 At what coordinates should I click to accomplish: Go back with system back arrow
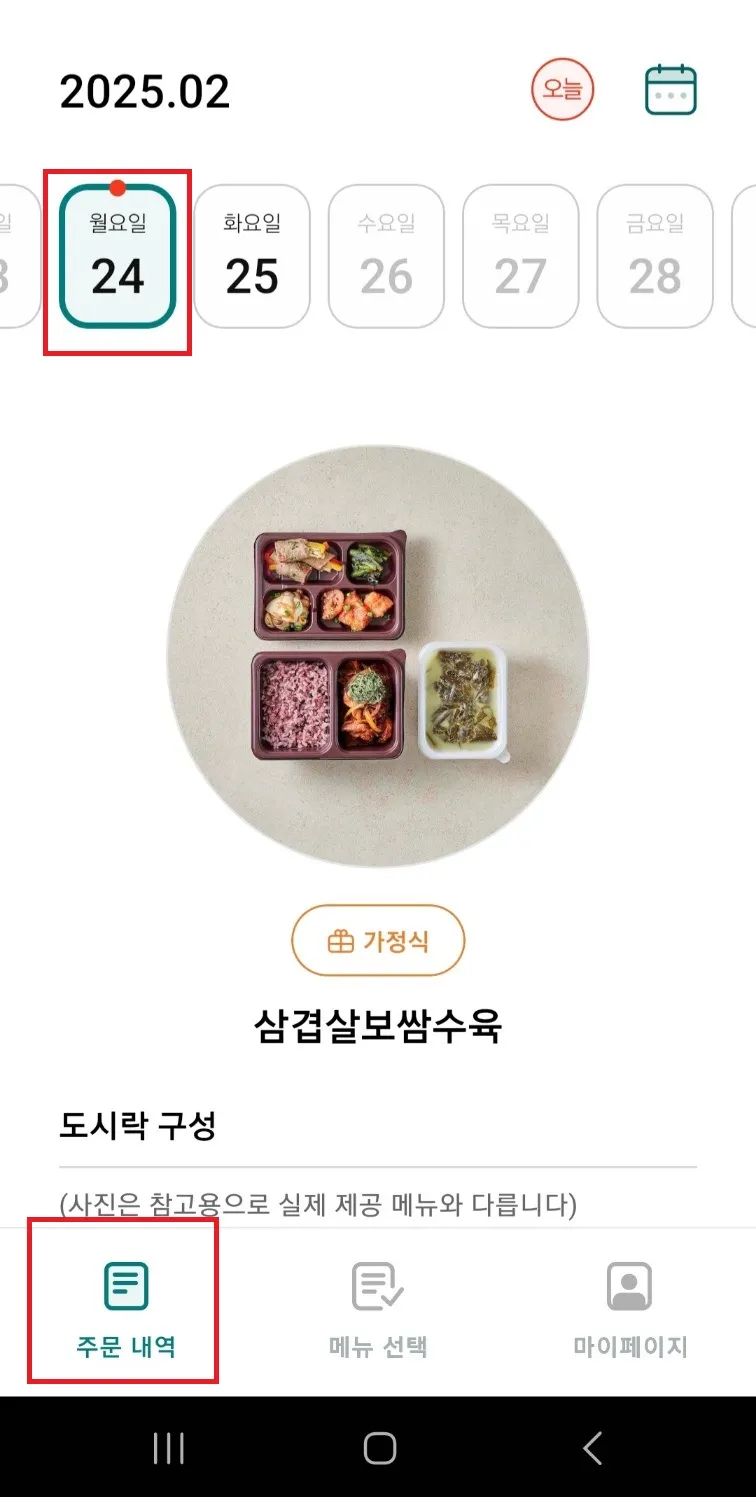click(x=593, y=1447)
